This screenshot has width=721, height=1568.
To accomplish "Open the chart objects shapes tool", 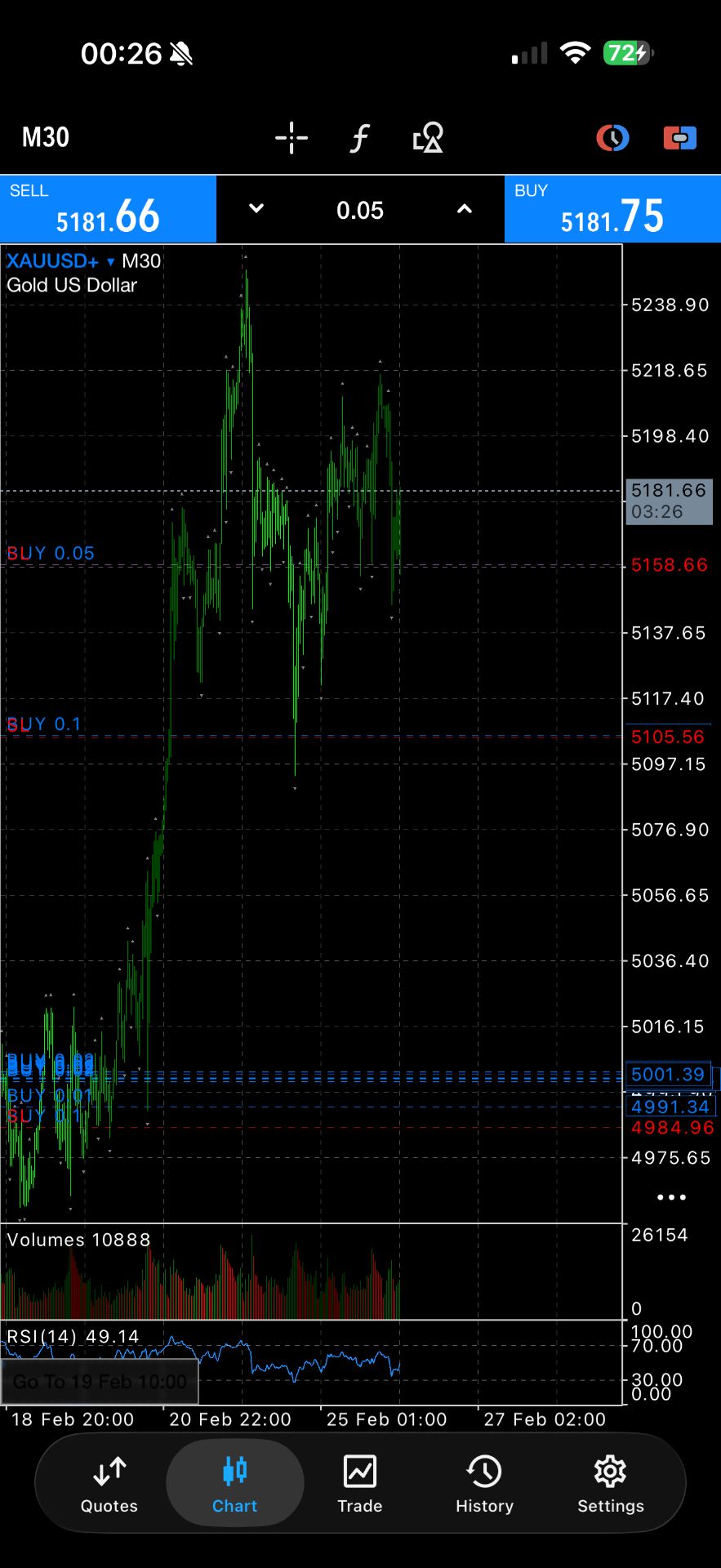I will tap(428, 138).
